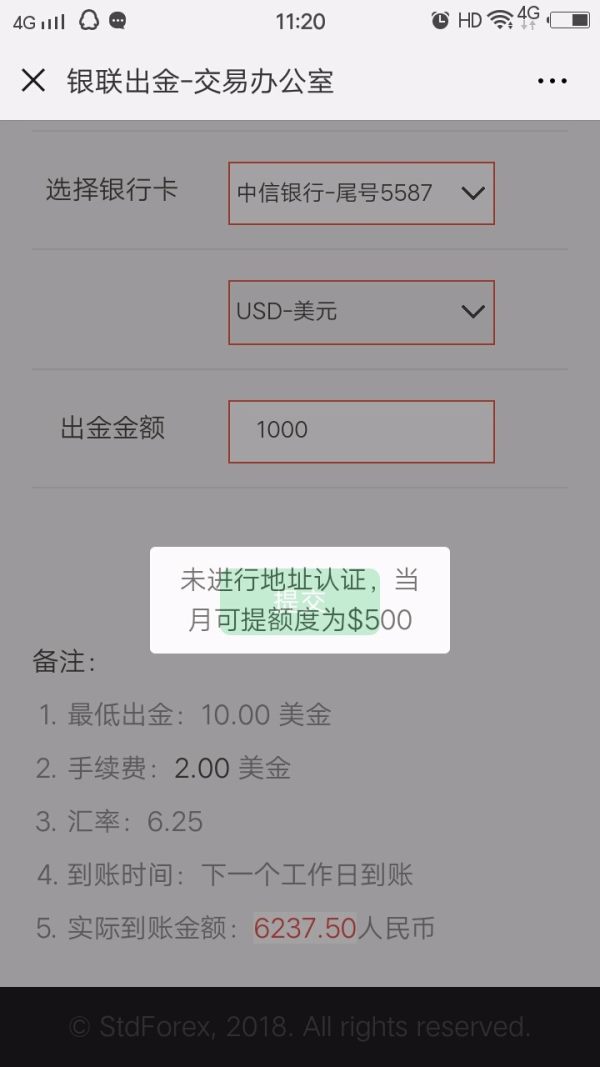
Task: Edit the 出金金额 amount field
Action: [x=361, y=431]
